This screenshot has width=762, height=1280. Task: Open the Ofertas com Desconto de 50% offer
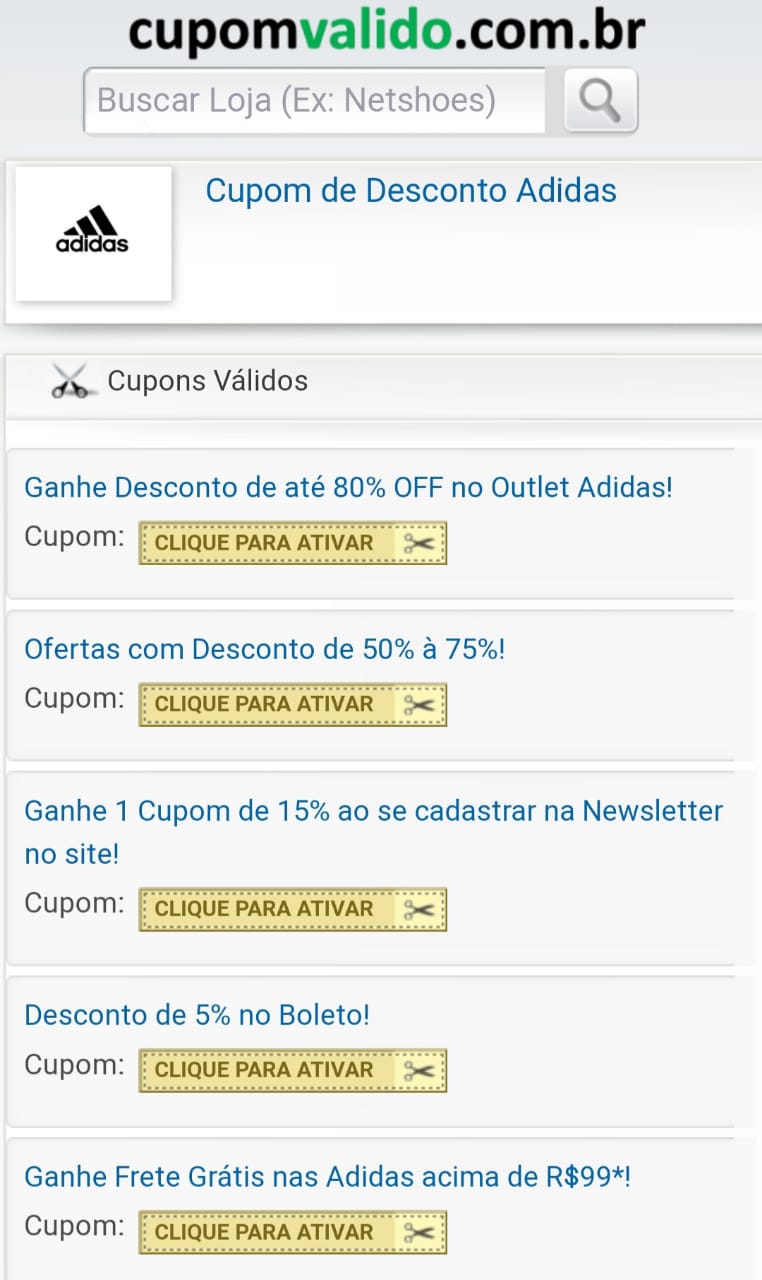pyautogui.click(x=264, y=649)
